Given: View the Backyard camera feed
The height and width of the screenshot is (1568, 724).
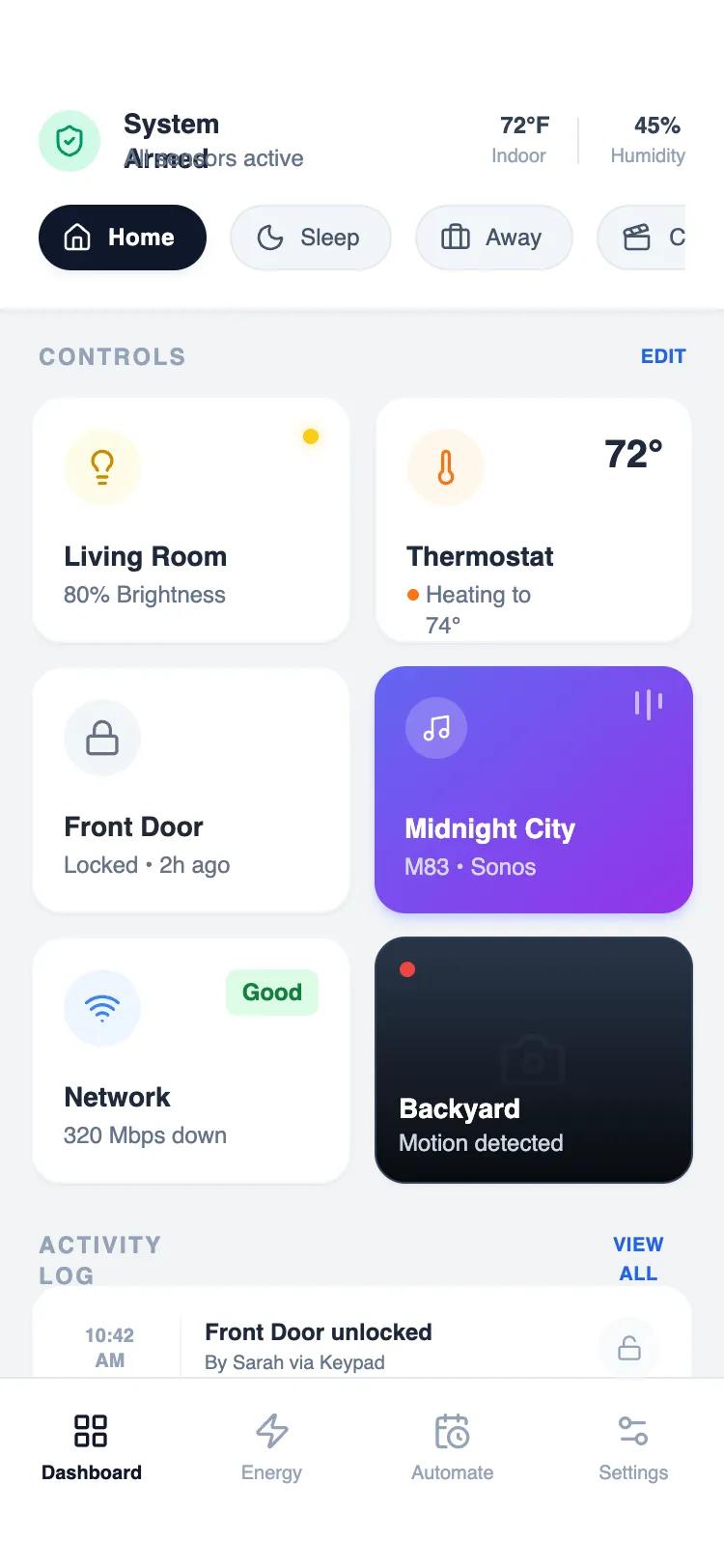Looking at the screenshot, I should 534,1060.
